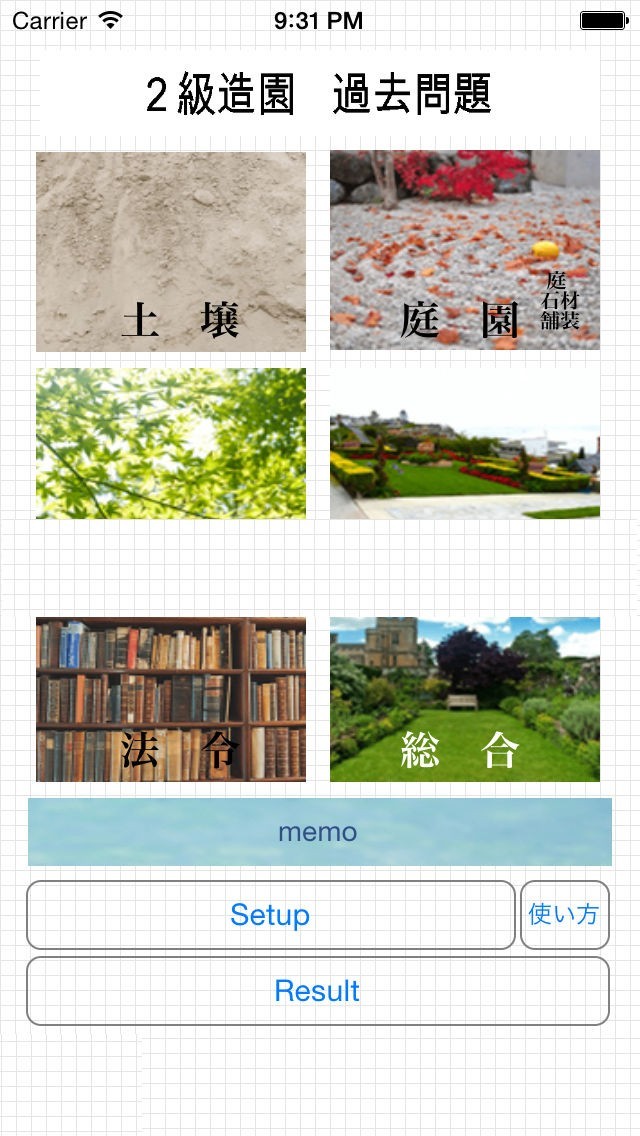The image size is (640, 1136).
Task: View the Result screen
Action: point(317,991)
